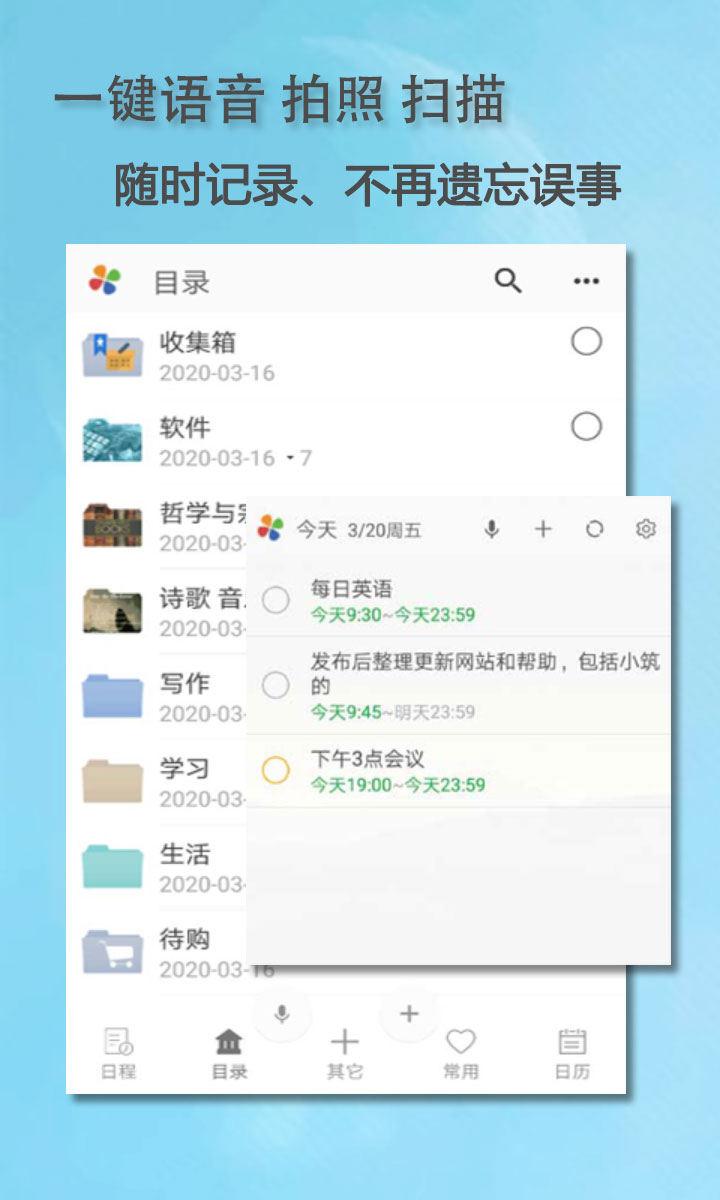The width and height of the screenshot is (720, 1200).
Task: Open the more options menu (...)
Action: [x=586, y=282]
